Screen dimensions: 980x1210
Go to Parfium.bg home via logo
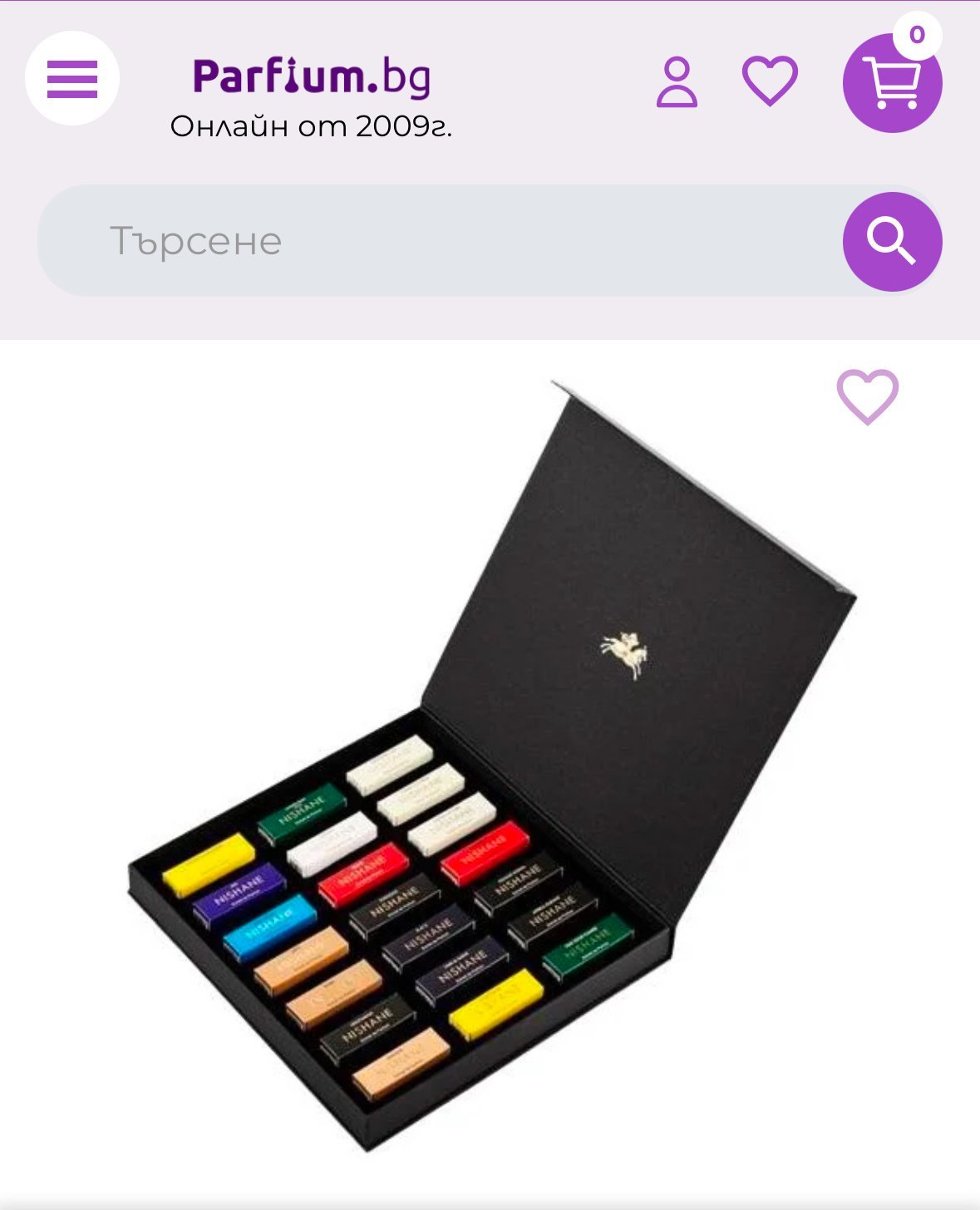312,77
